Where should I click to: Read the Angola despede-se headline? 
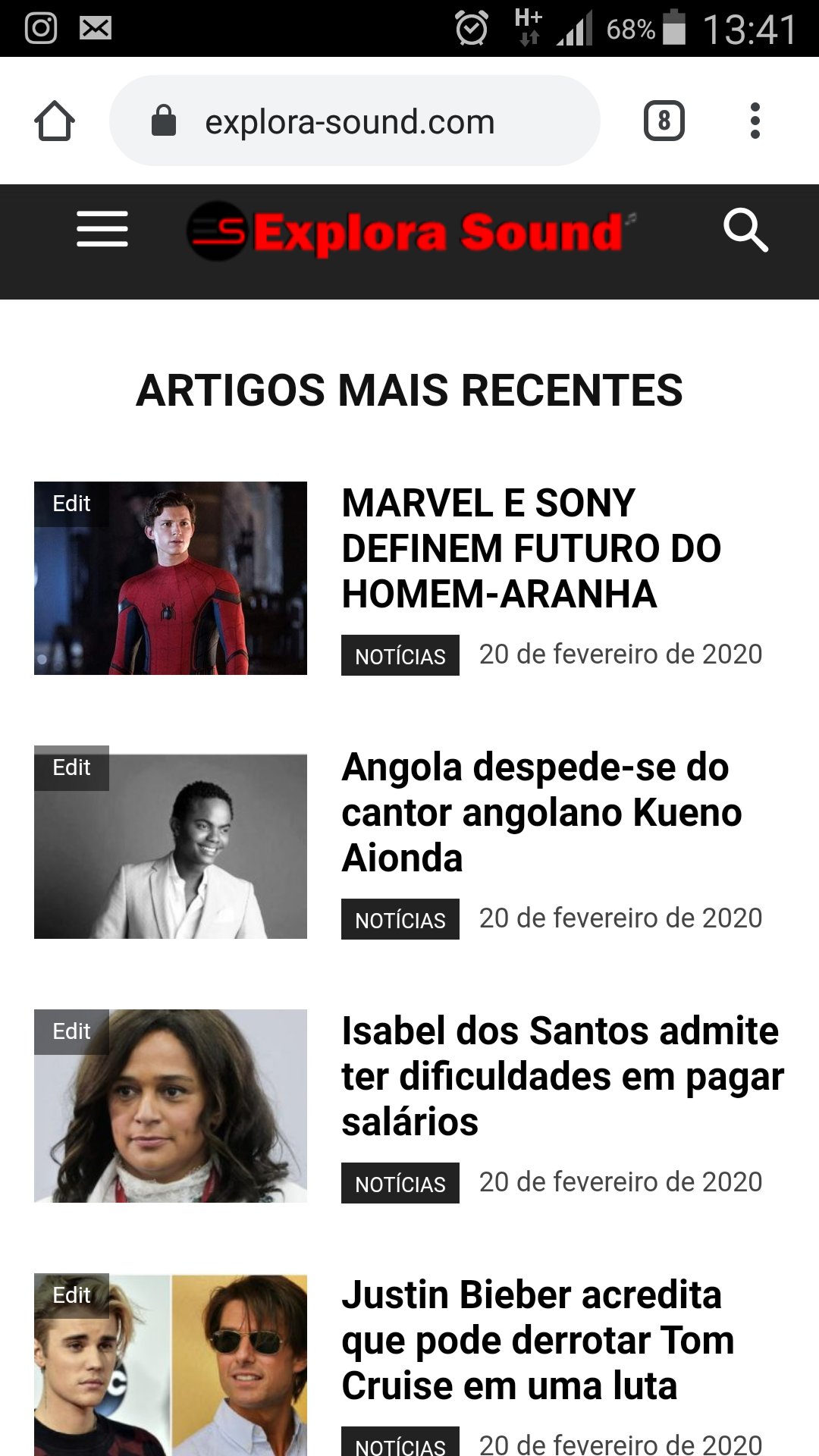(541, 812)
